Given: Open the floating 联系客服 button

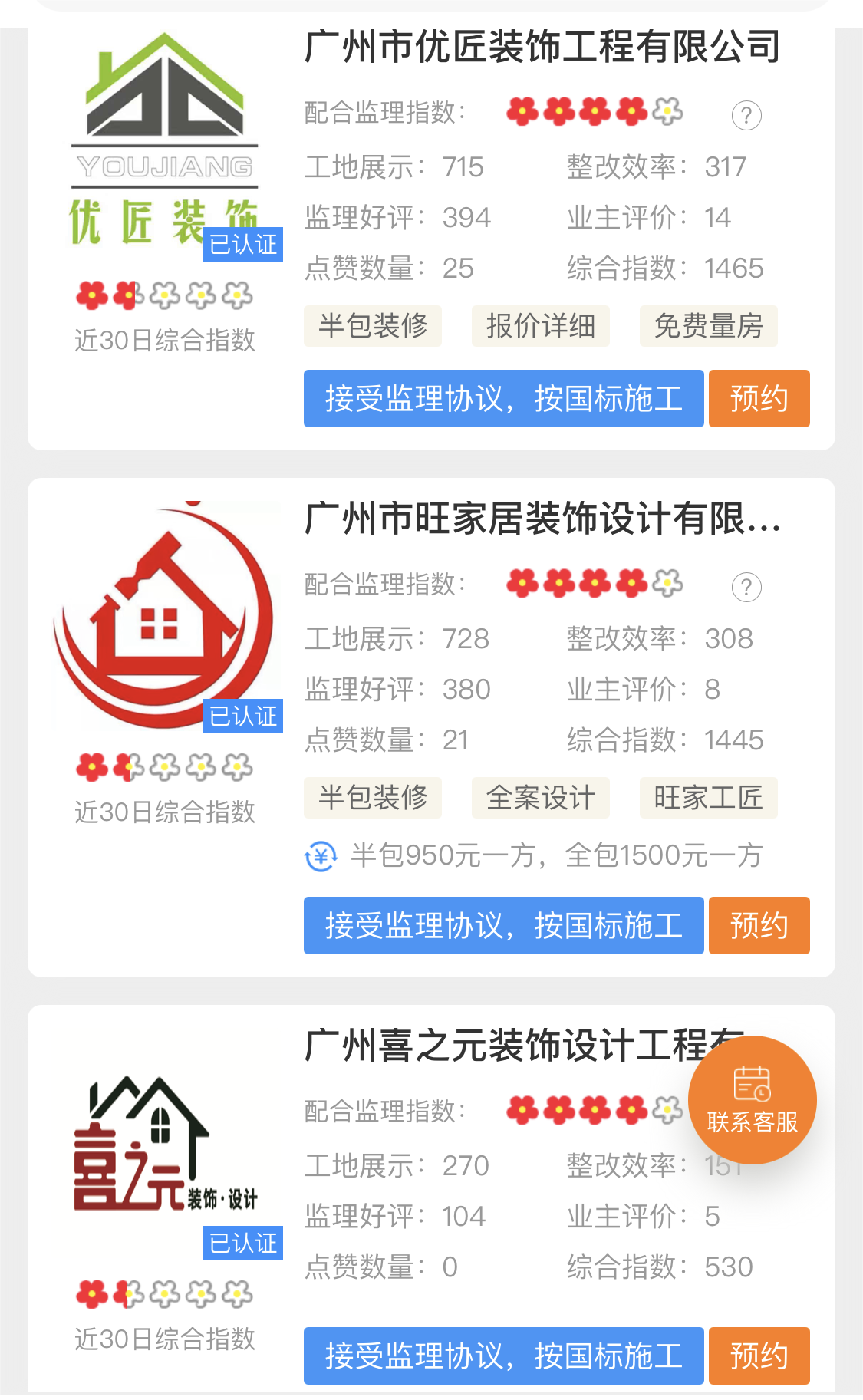Looking at the screenshot, I should 753,1100.
